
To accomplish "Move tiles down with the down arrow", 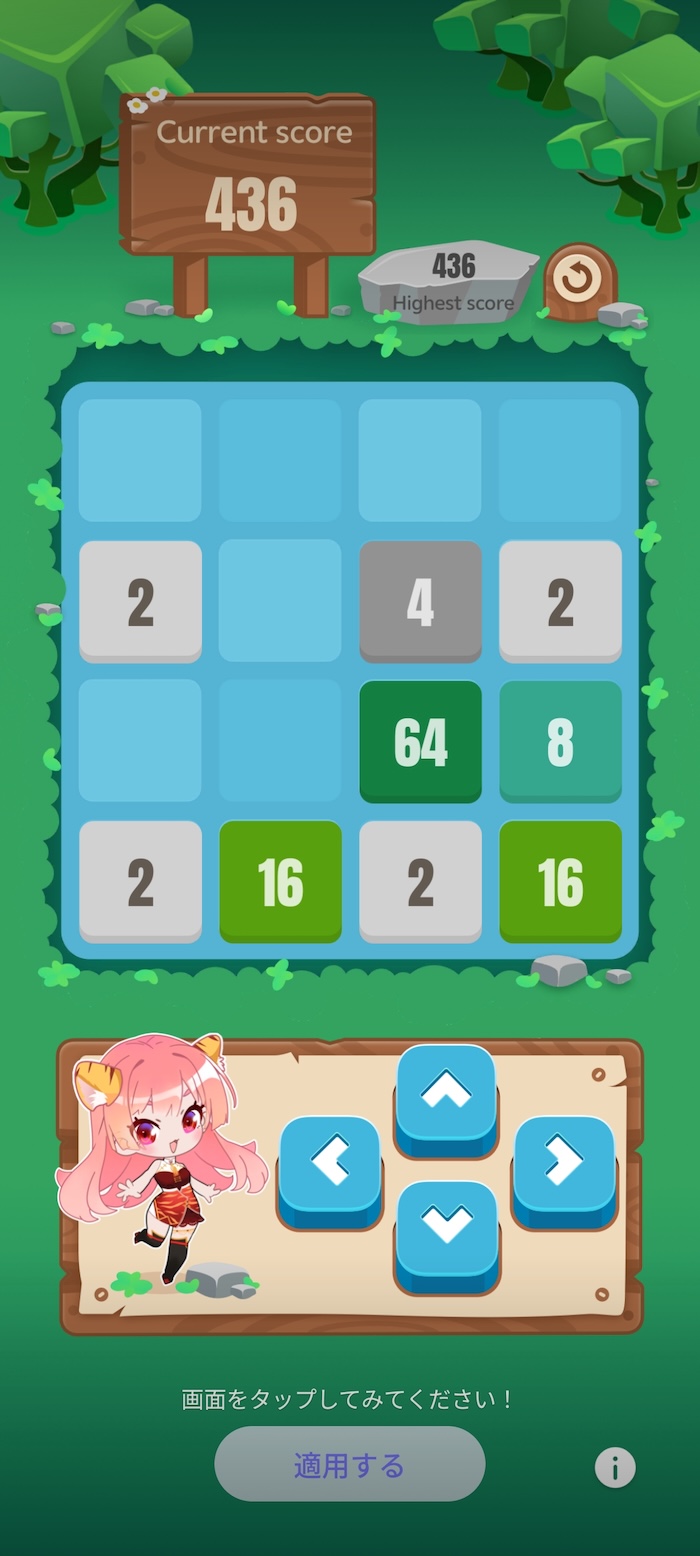I will [x=447, y=1236].
